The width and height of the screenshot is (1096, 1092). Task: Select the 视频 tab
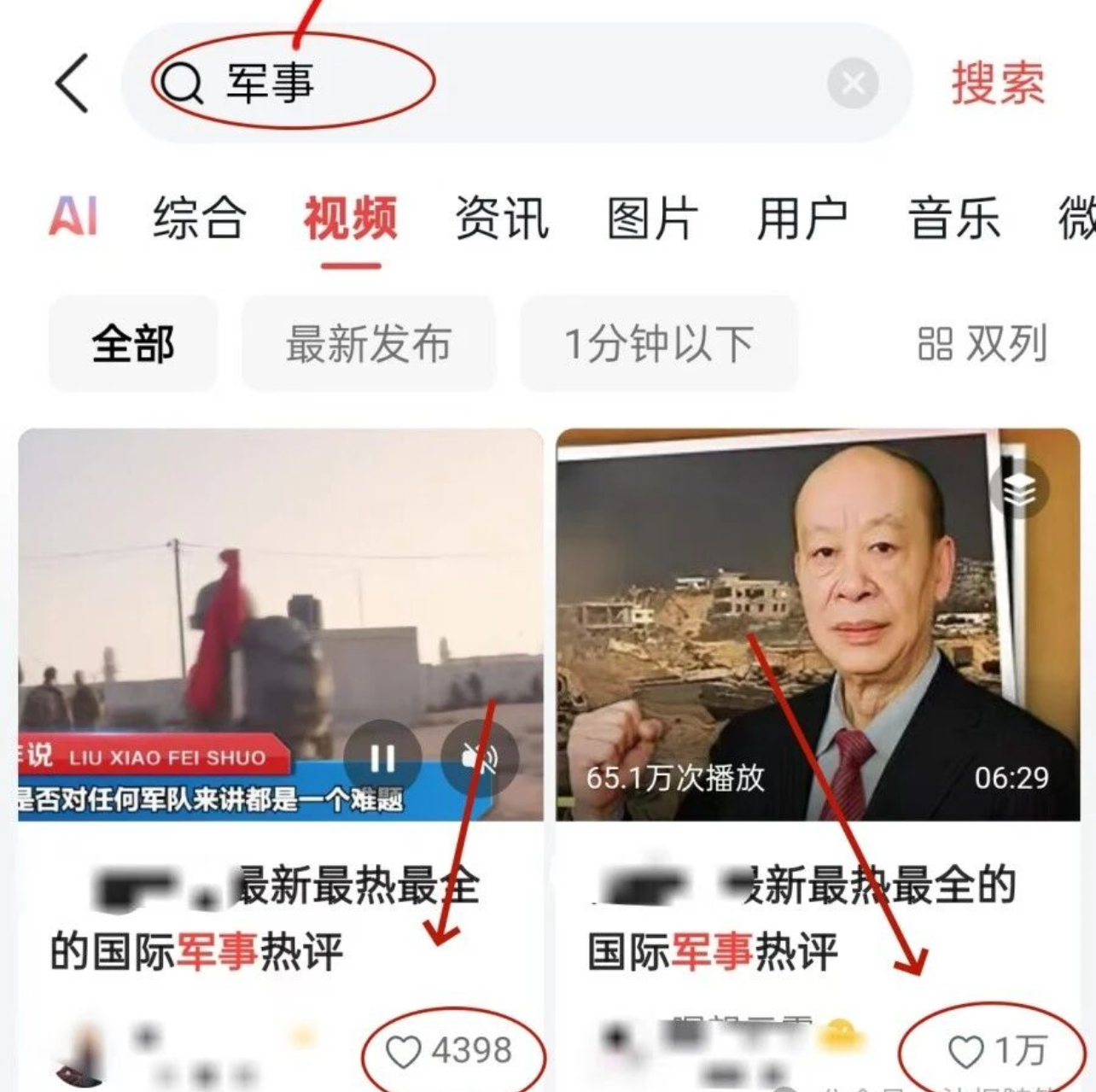(351, 217)
